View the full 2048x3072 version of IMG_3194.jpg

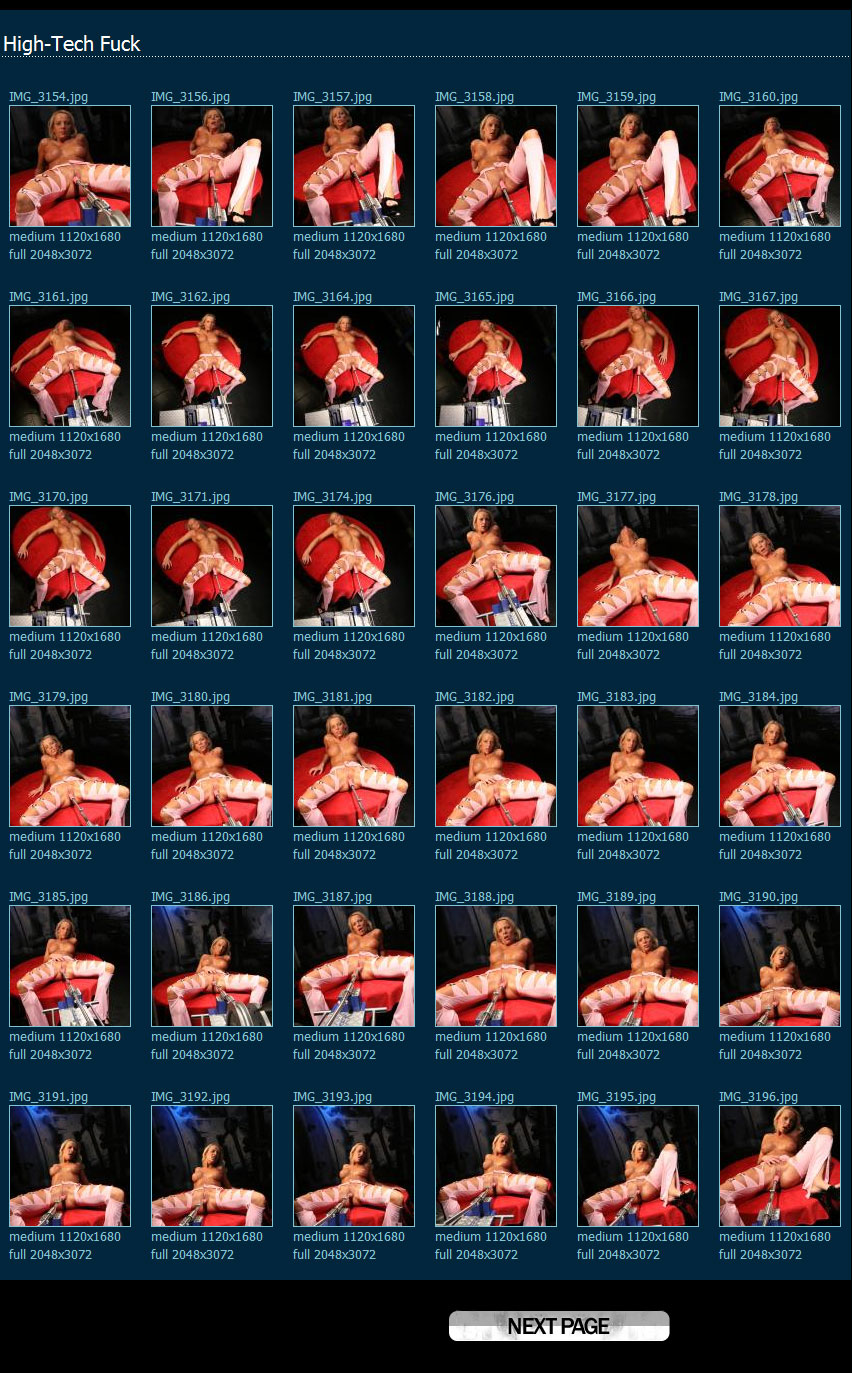476,1255
